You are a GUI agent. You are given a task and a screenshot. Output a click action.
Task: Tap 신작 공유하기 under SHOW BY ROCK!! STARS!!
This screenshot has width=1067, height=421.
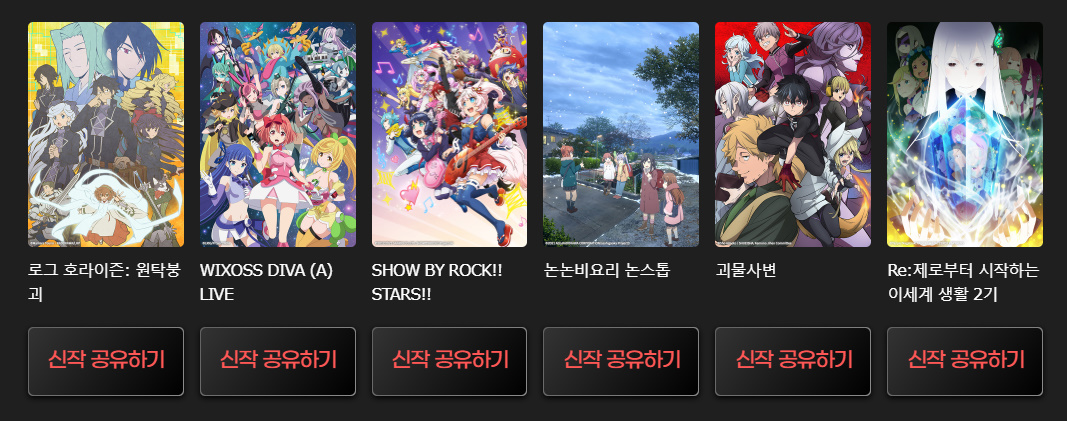(449, 361)
